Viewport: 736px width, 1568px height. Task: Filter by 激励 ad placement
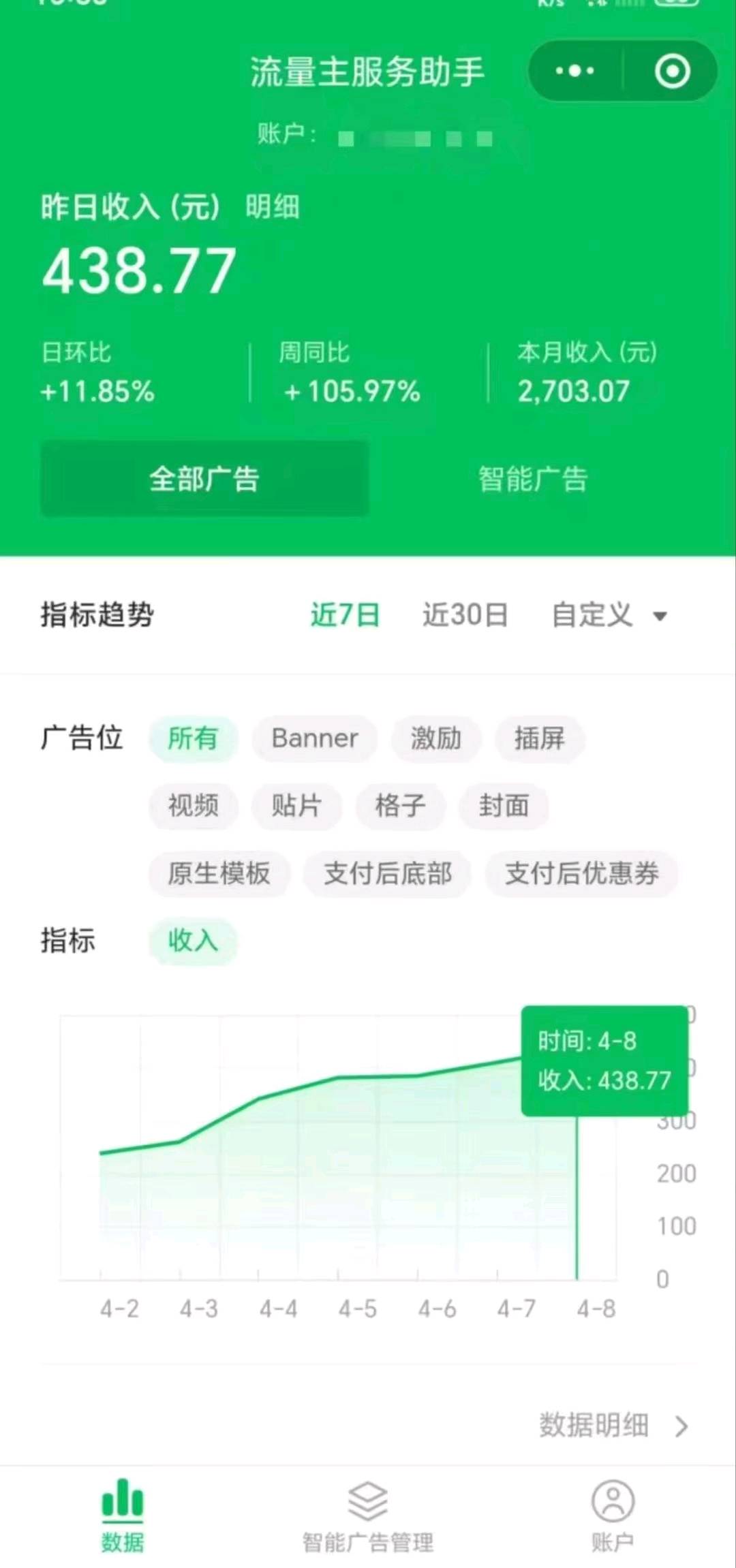pyautogui.click(x=436, y=738)
